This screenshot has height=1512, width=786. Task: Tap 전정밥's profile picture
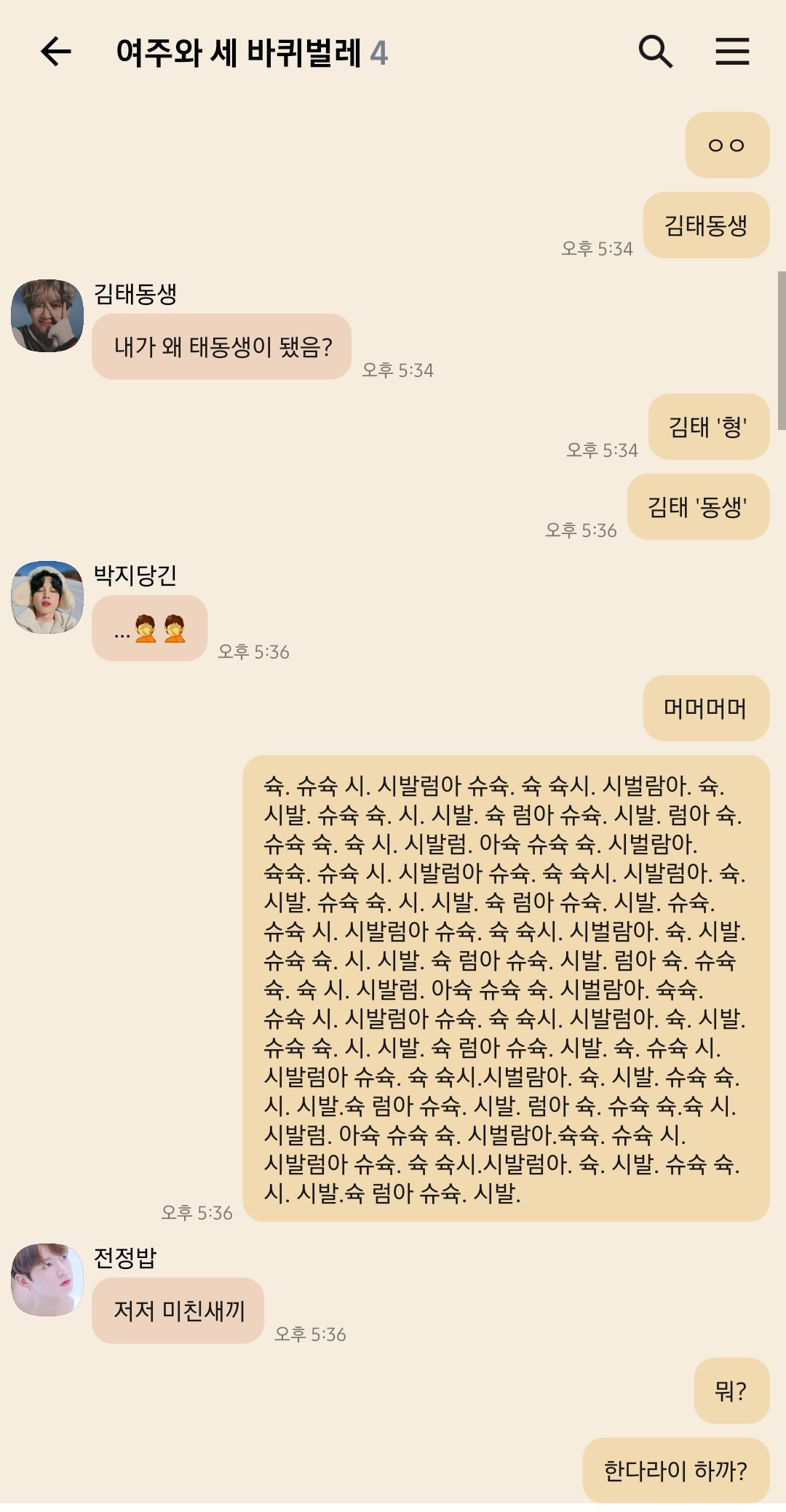(47, 1280)
